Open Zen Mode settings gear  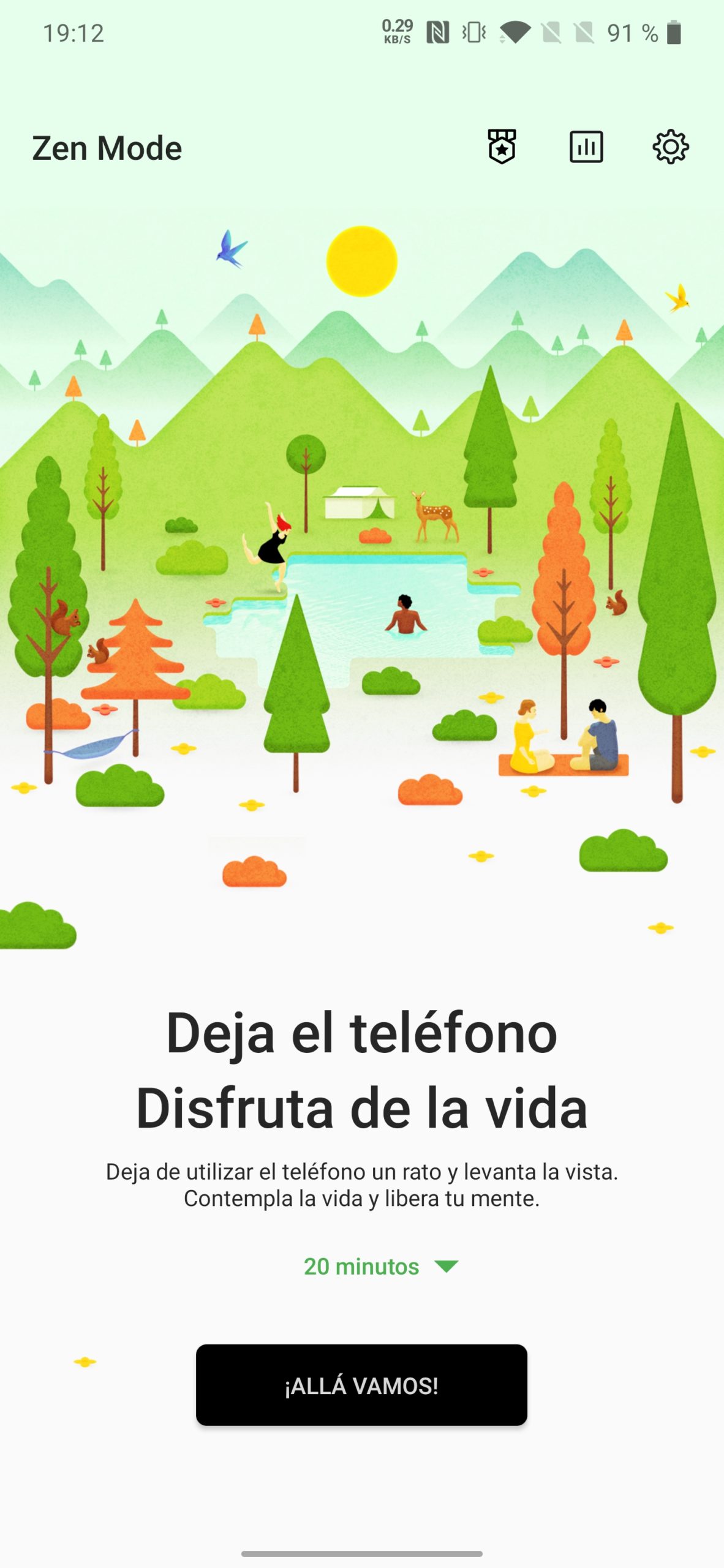tap(671, 147)
